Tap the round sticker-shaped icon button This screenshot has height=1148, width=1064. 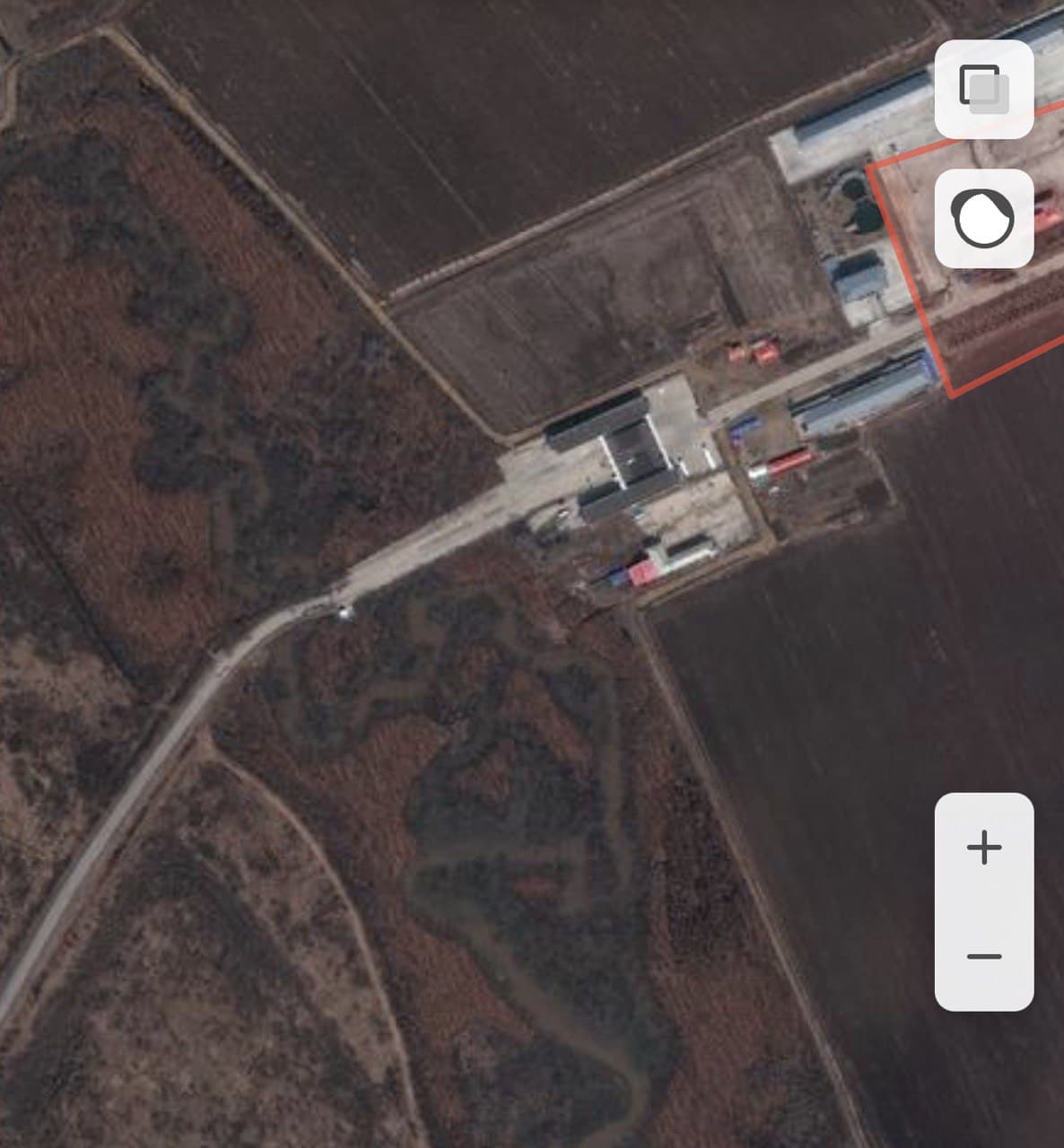click(984, 218)
